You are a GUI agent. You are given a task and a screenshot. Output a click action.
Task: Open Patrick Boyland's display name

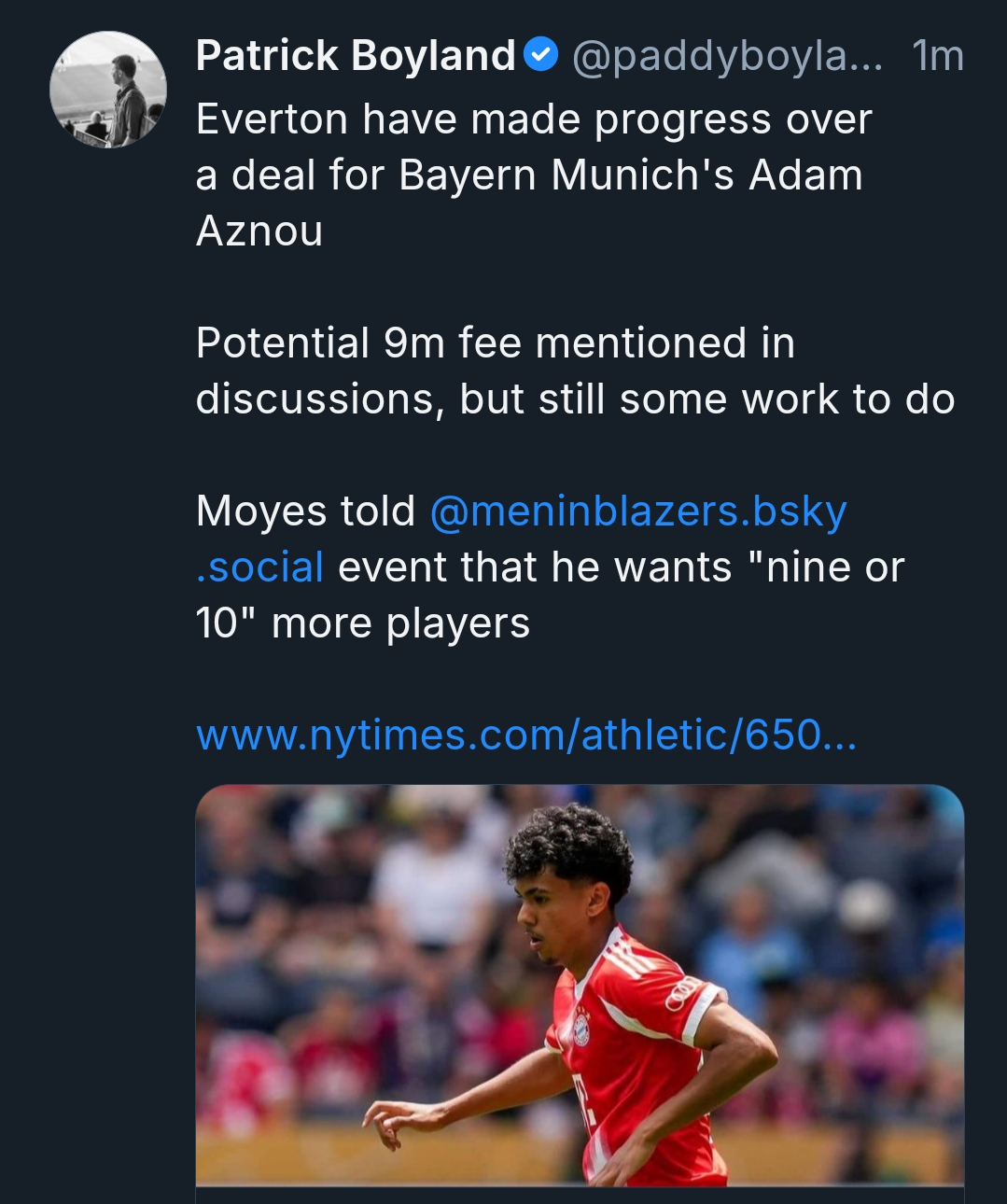tap(355, 56)
